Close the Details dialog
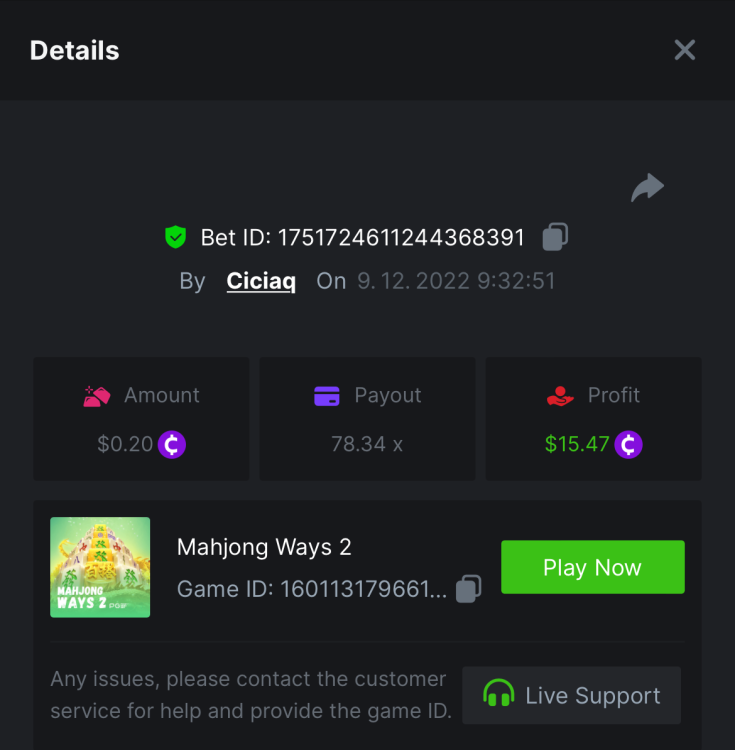The height and width of the screenshot is (750, 735). coord(684,50)
